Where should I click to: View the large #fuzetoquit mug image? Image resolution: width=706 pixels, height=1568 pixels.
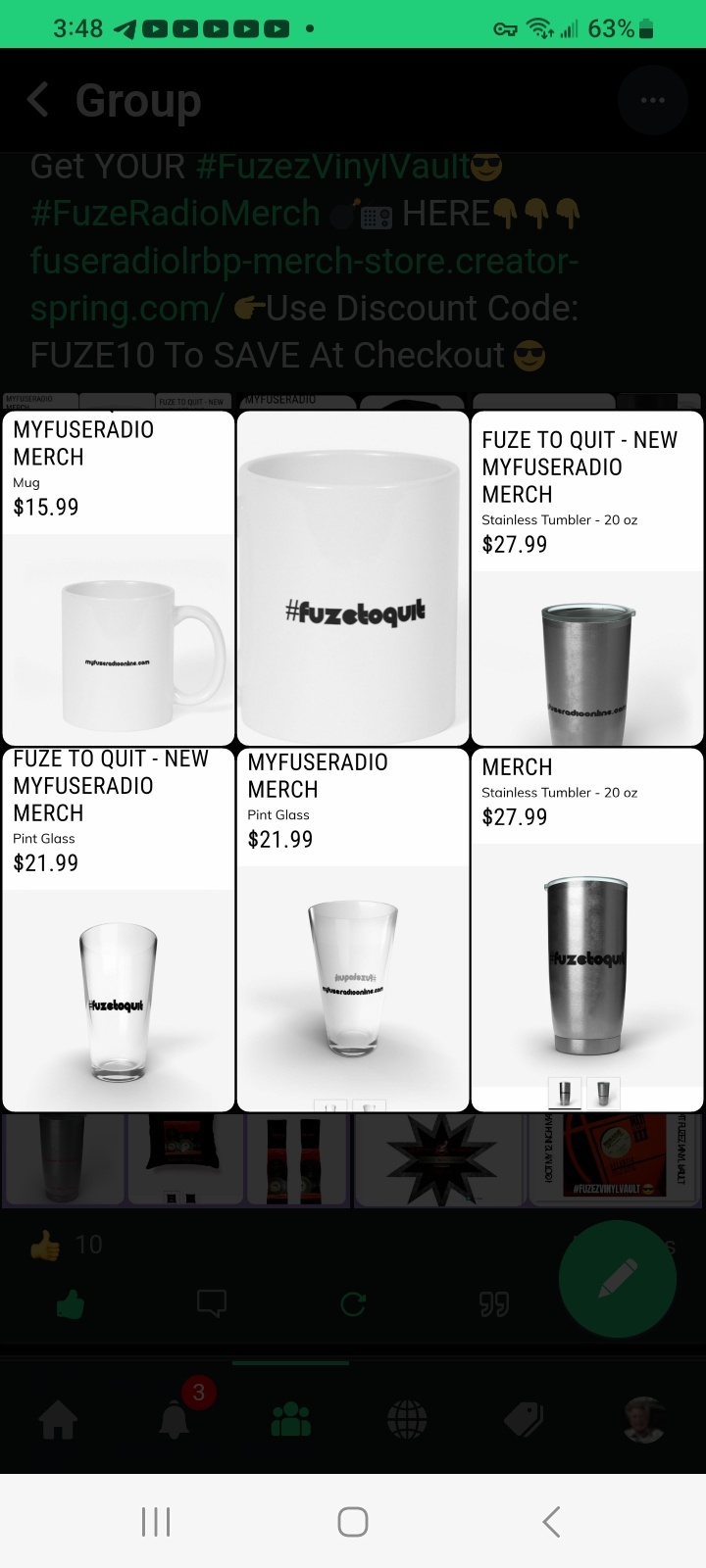point(353,578)
